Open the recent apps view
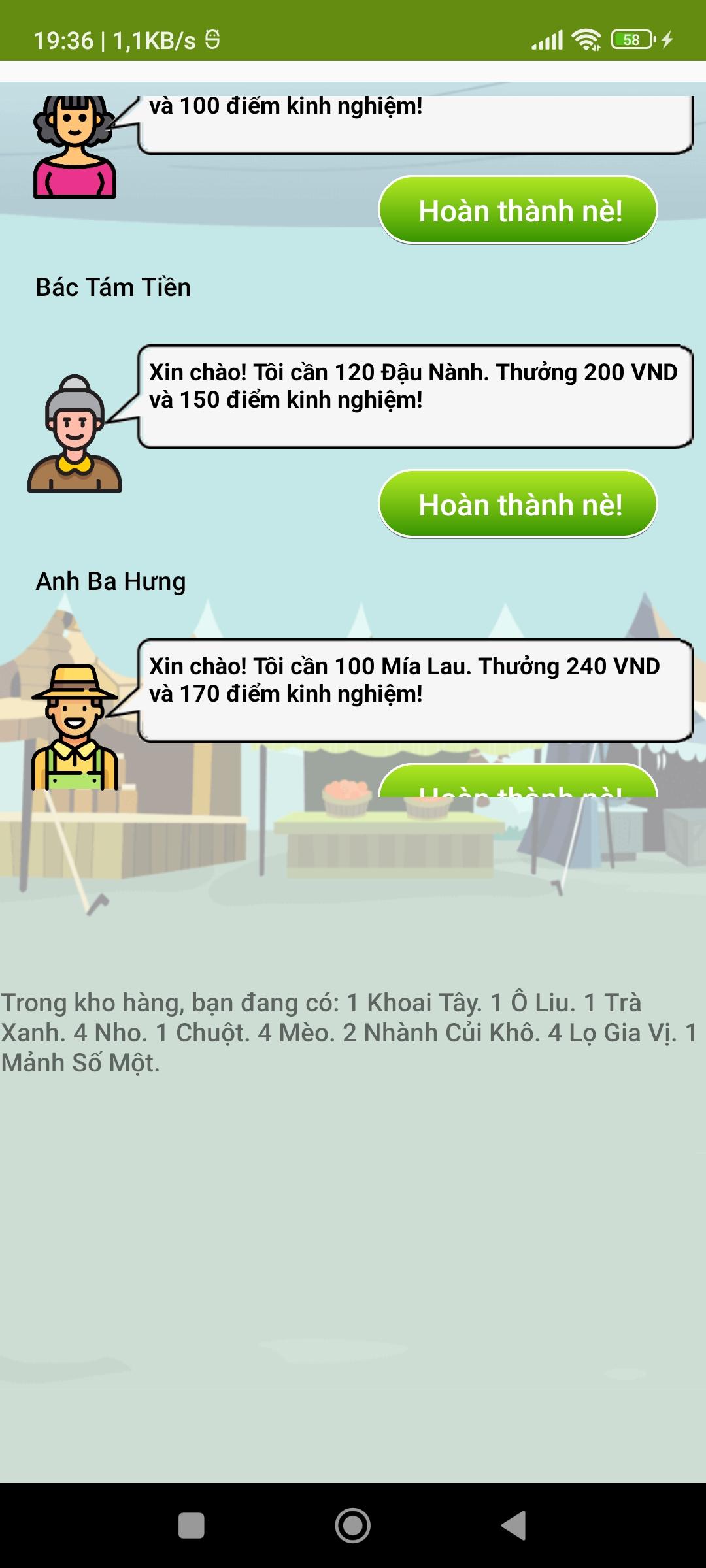This screenshot has width=706, height=1568. (192, 1526)
